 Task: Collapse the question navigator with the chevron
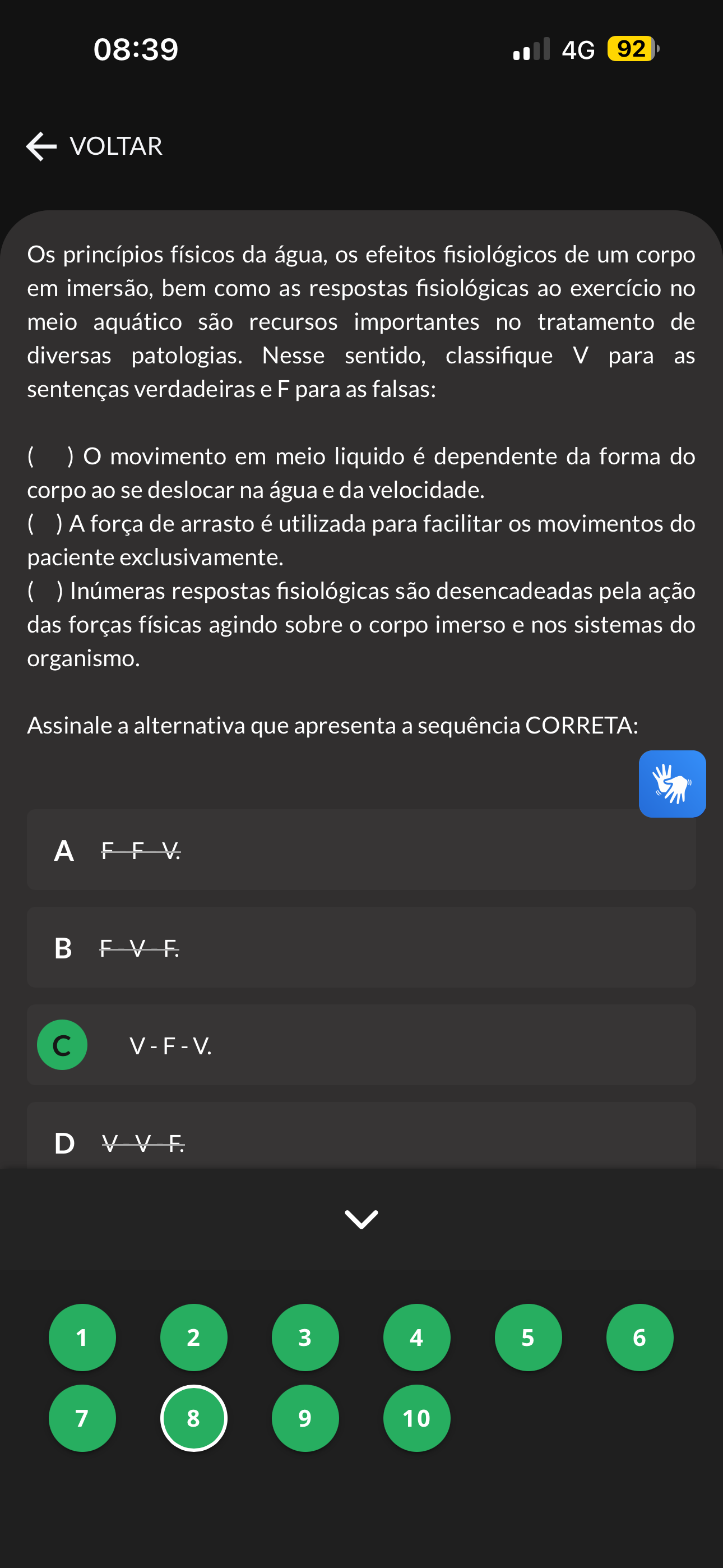361,1219
